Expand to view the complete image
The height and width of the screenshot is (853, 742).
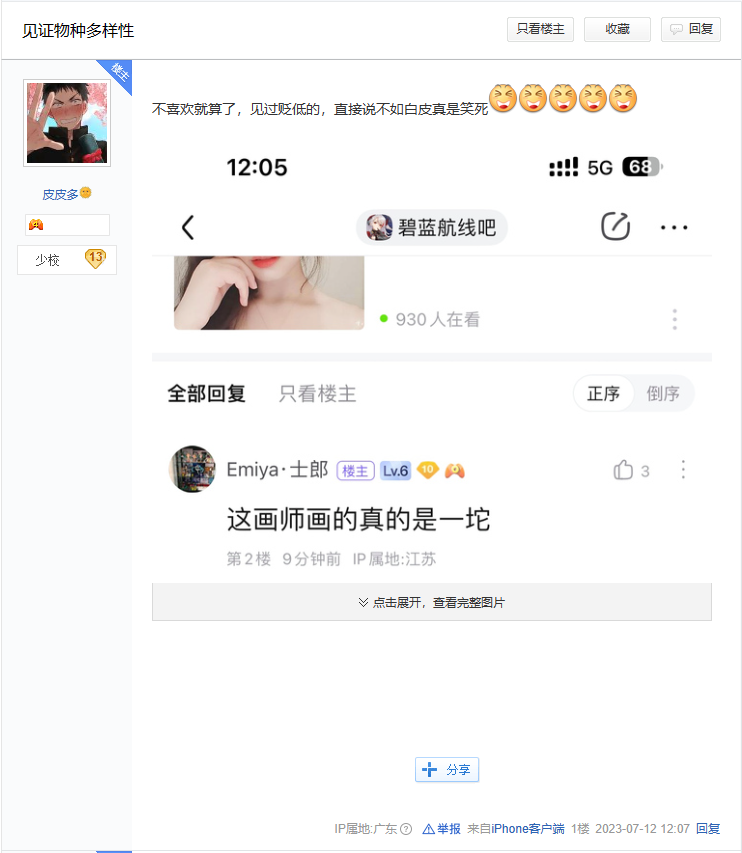431,603
